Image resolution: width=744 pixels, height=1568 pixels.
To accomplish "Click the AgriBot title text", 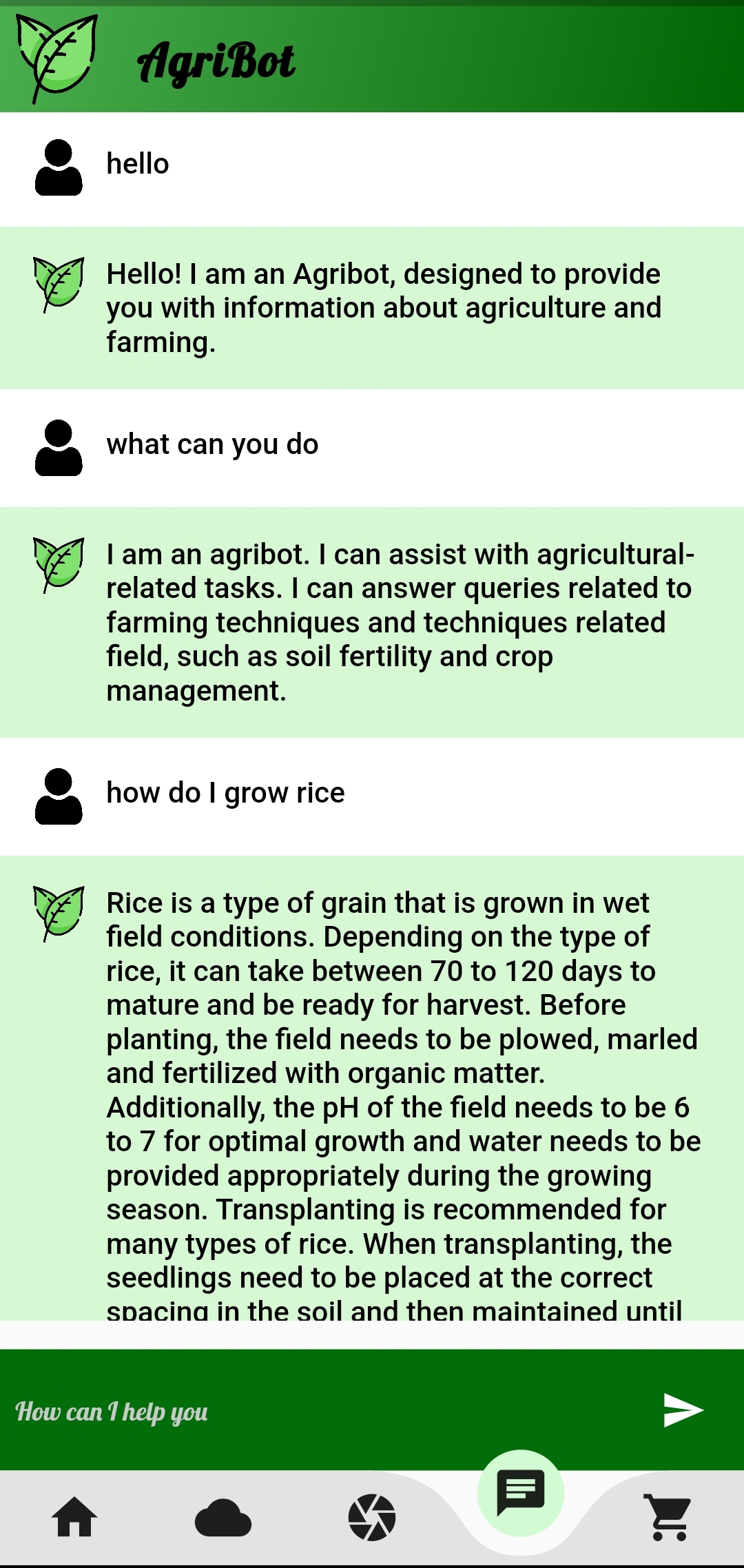I will [216, 61].
